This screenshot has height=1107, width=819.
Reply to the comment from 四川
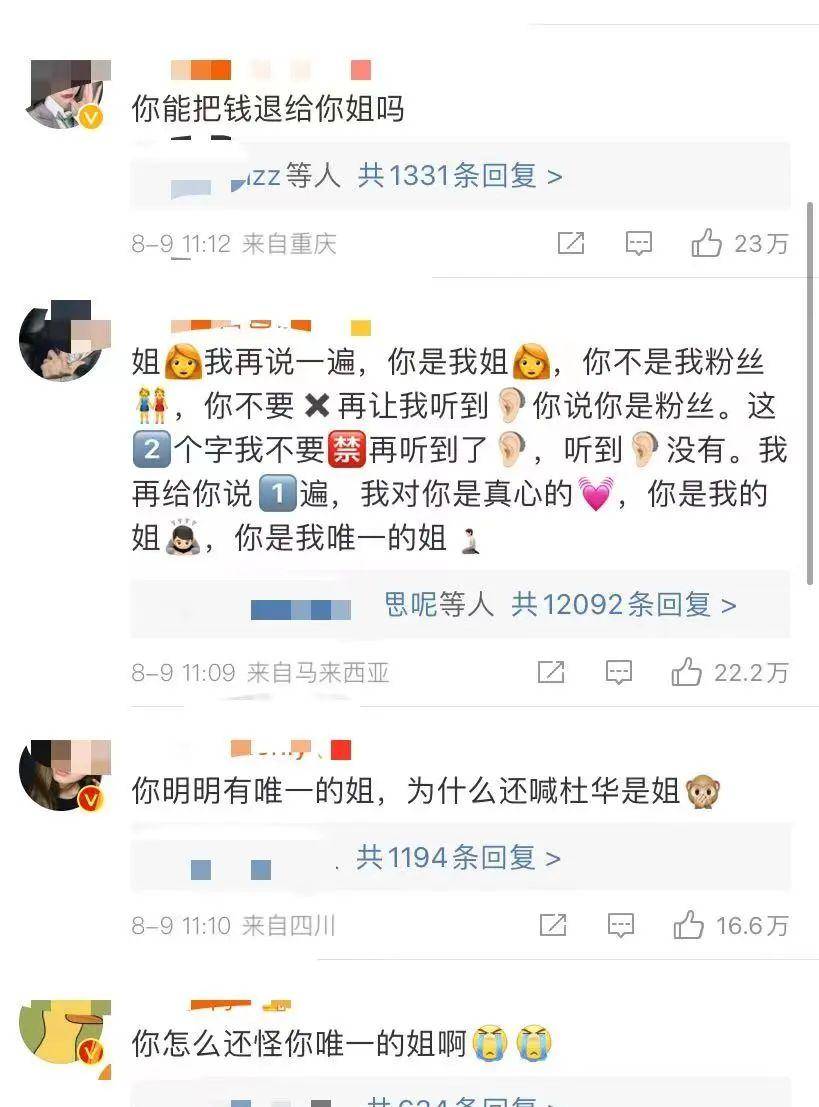[620, 925]
